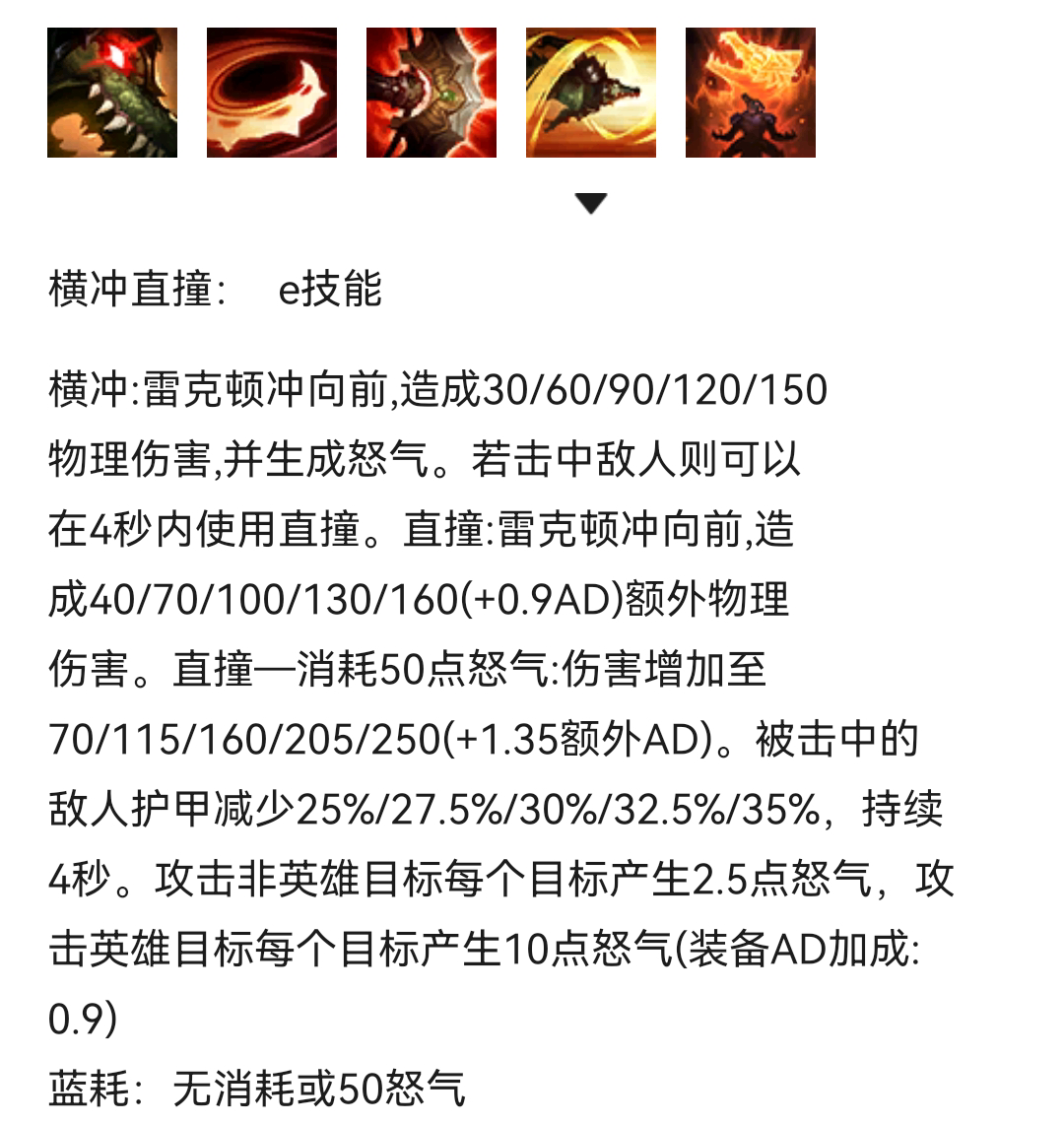Viewport: 1064px width, 1123px height.
Task: Select the R ultimate fire dragon icon
Action: click(x=751, y=93)
